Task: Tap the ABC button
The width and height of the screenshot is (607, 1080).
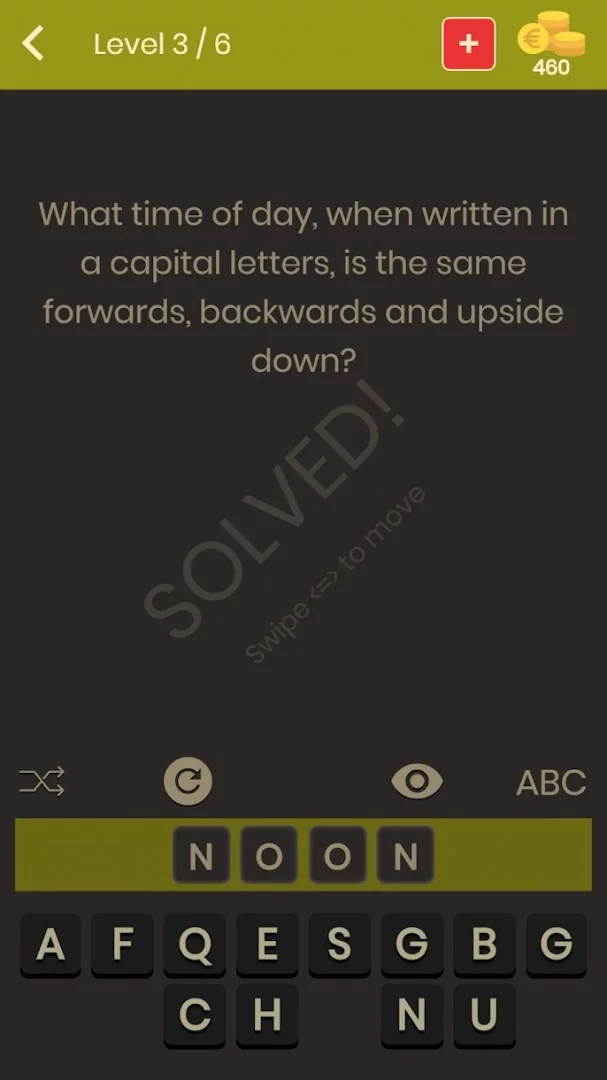Action: tap(551, 783)
